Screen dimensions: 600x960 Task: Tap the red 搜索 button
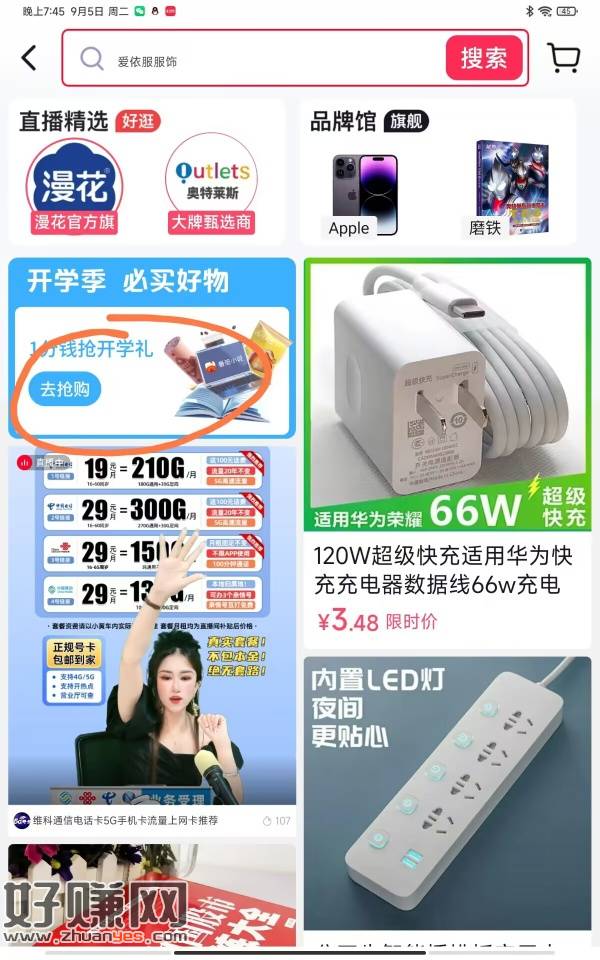484,58
